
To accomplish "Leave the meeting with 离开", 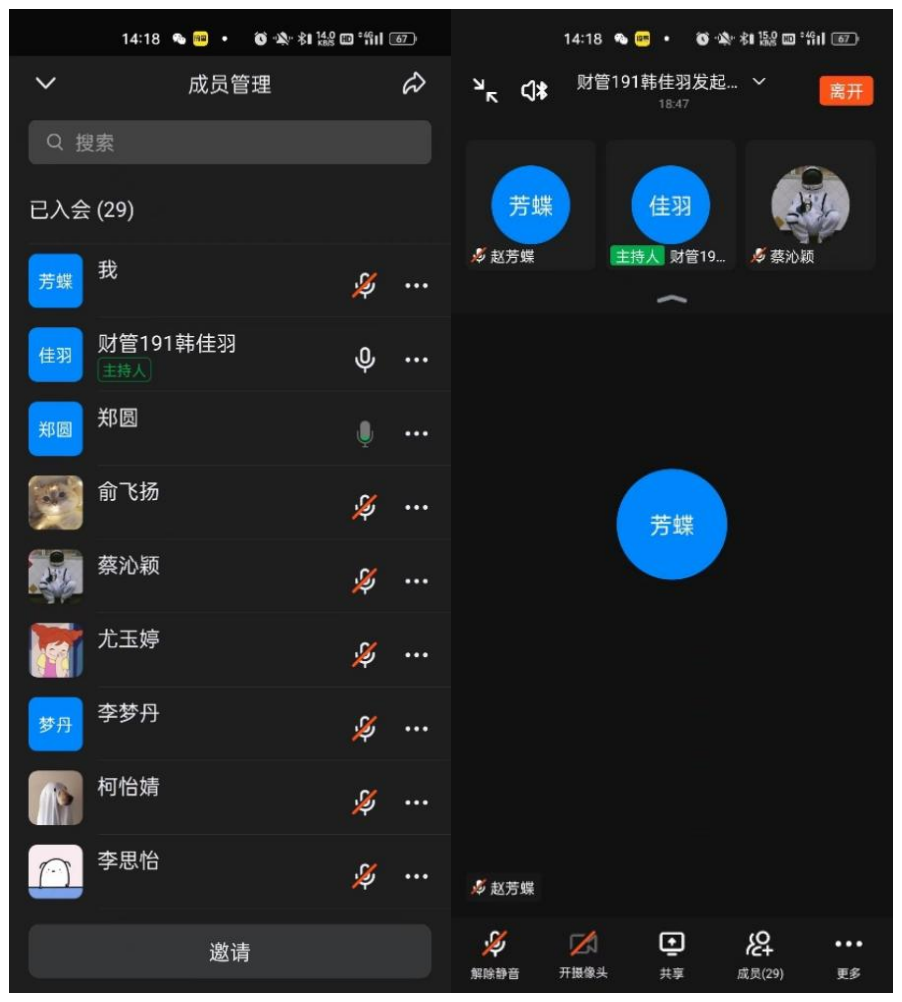I will point(846,91).
